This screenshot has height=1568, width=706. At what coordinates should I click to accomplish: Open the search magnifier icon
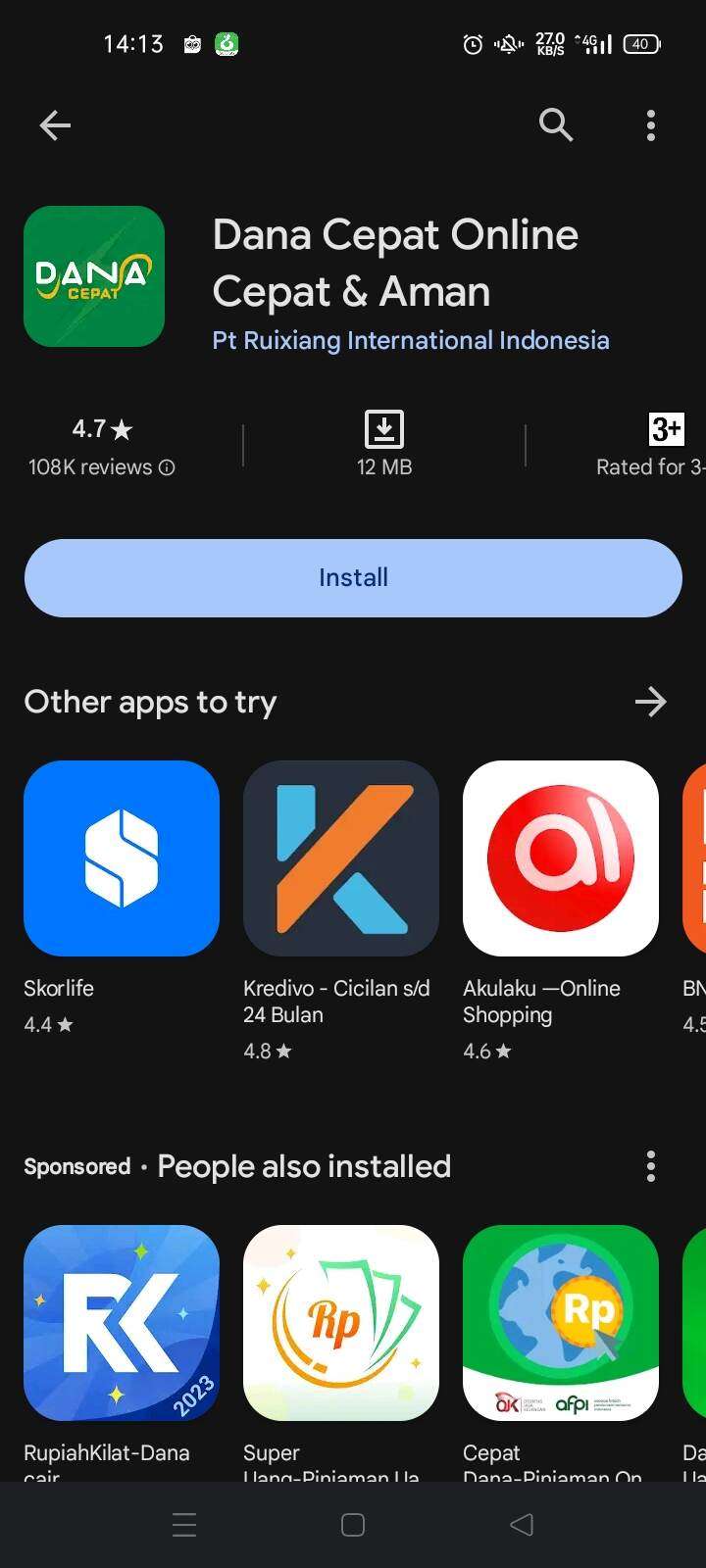point(556,125)
